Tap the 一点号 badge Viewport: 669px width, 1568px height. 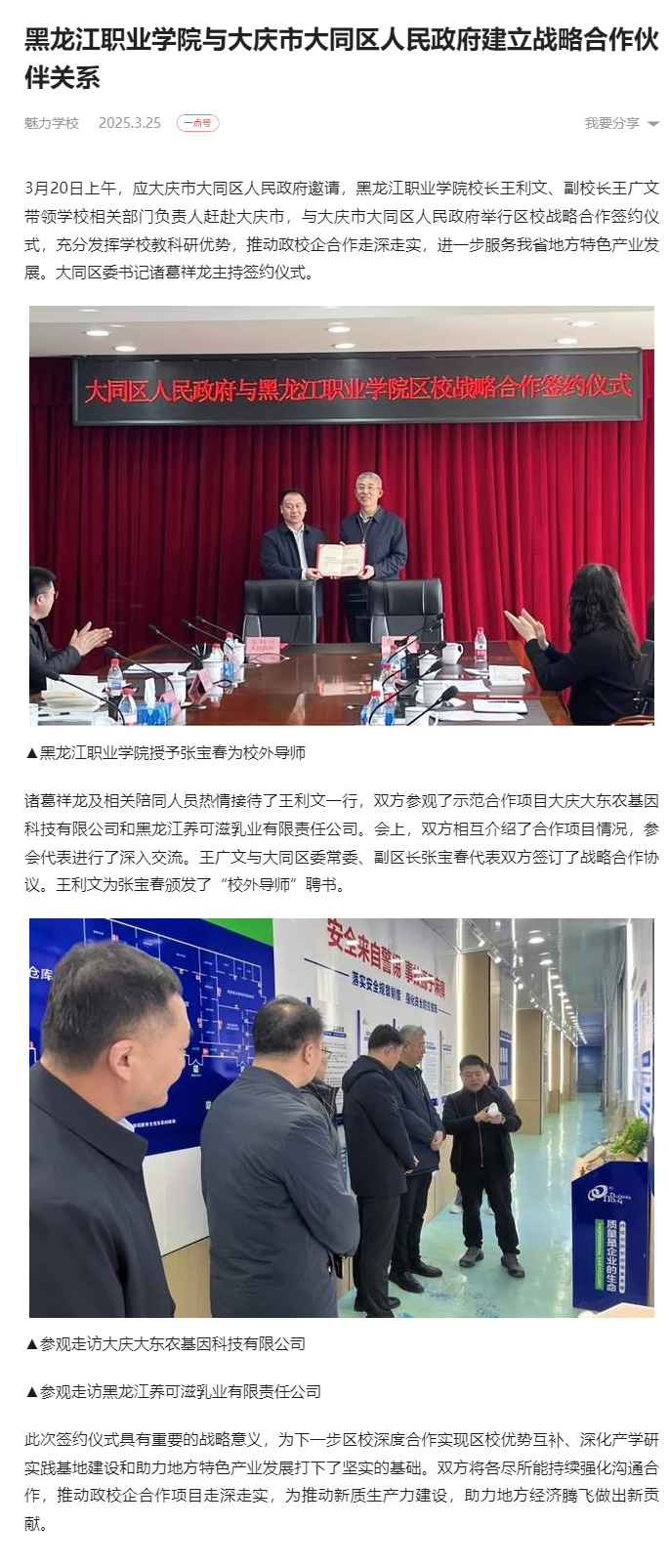197,123
